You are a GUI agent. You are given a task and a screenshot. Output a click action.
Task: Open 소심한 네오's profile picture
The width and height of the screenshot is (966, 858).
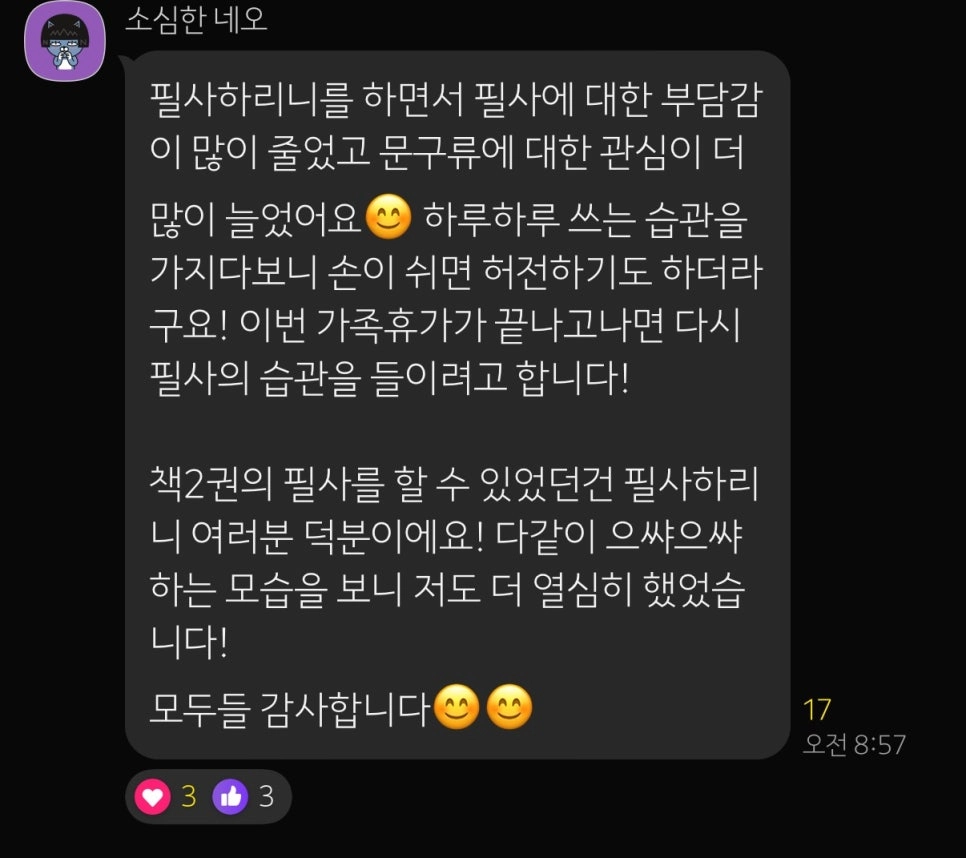point(65,41)
